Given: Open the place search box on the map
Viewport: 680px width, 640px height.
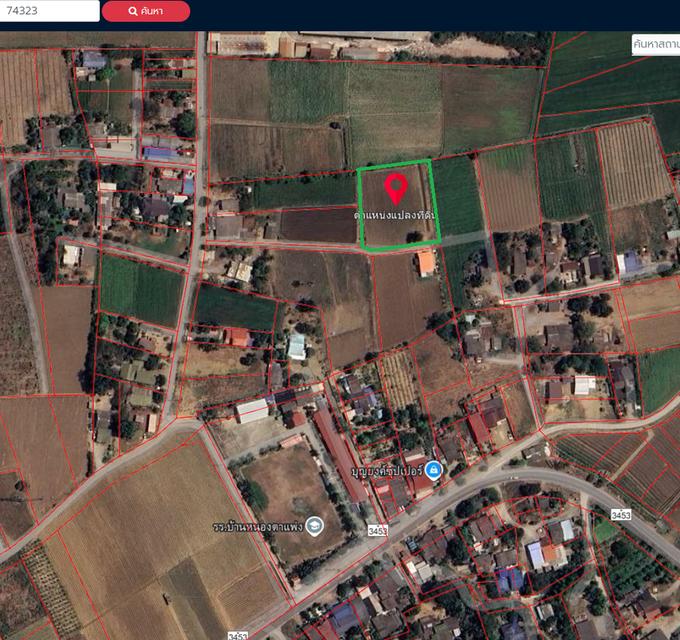Looking at the screenshot, I should click(x=656, y=44).
